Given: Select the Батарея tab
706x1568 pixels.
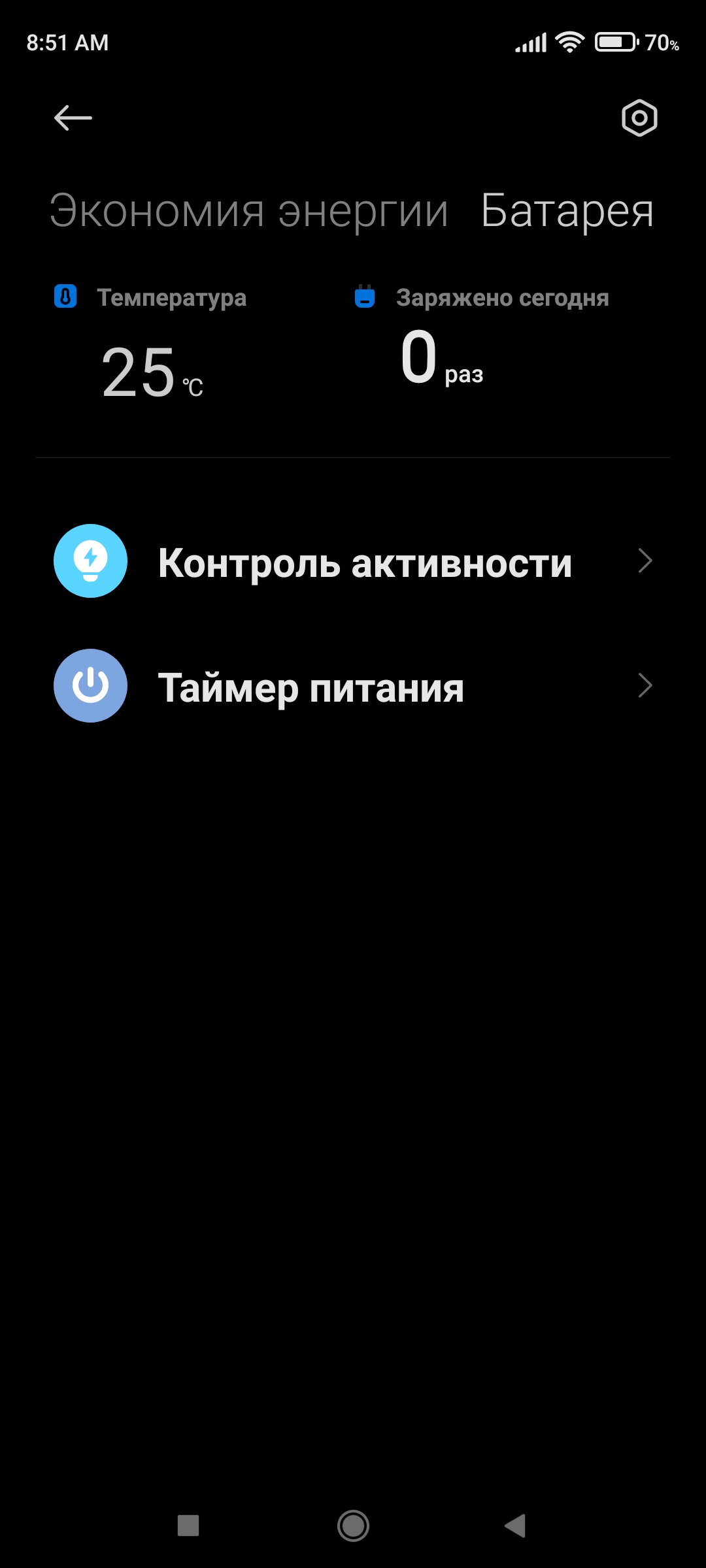Looking at the screenshot, I should point(567,212).
